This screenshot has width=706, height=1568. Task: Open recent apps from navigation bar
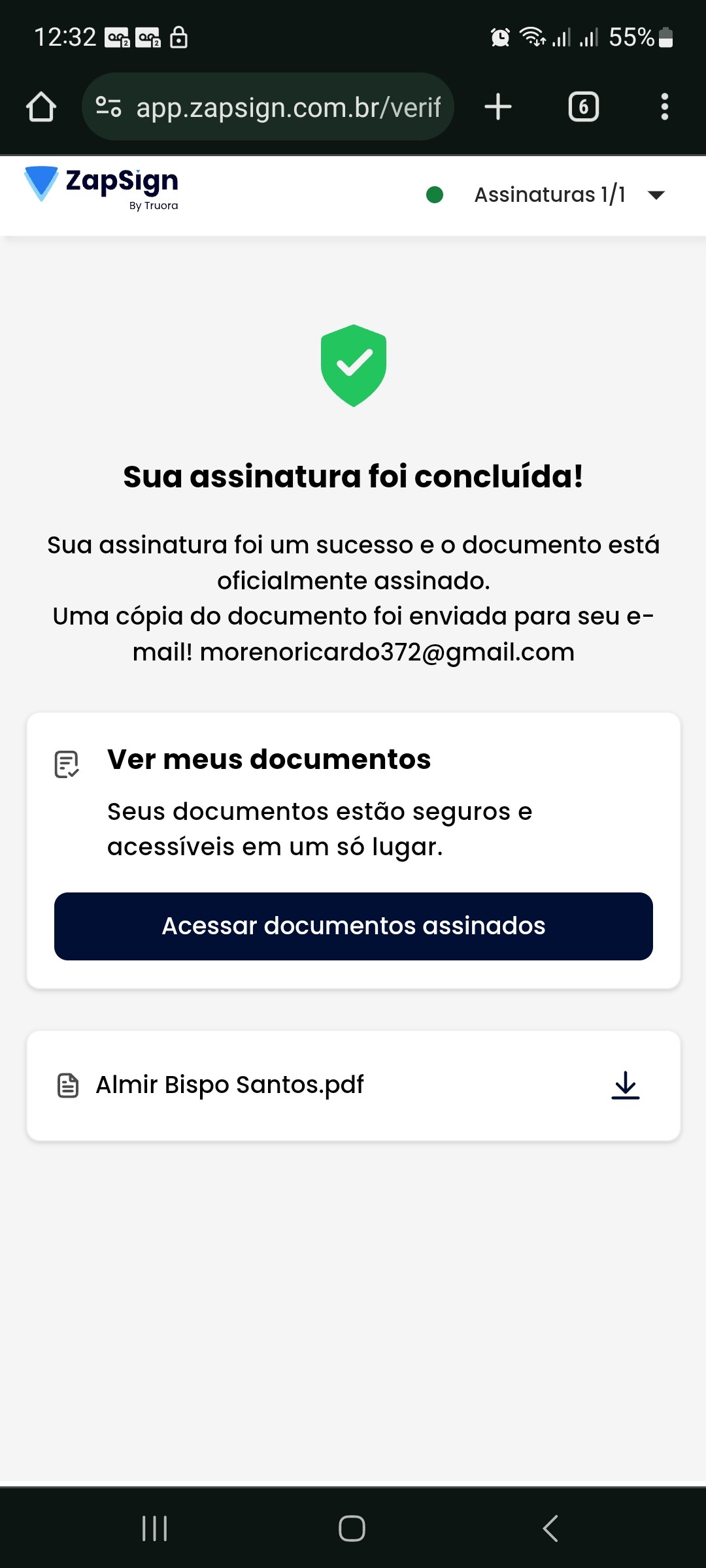tap(155, 1528)
